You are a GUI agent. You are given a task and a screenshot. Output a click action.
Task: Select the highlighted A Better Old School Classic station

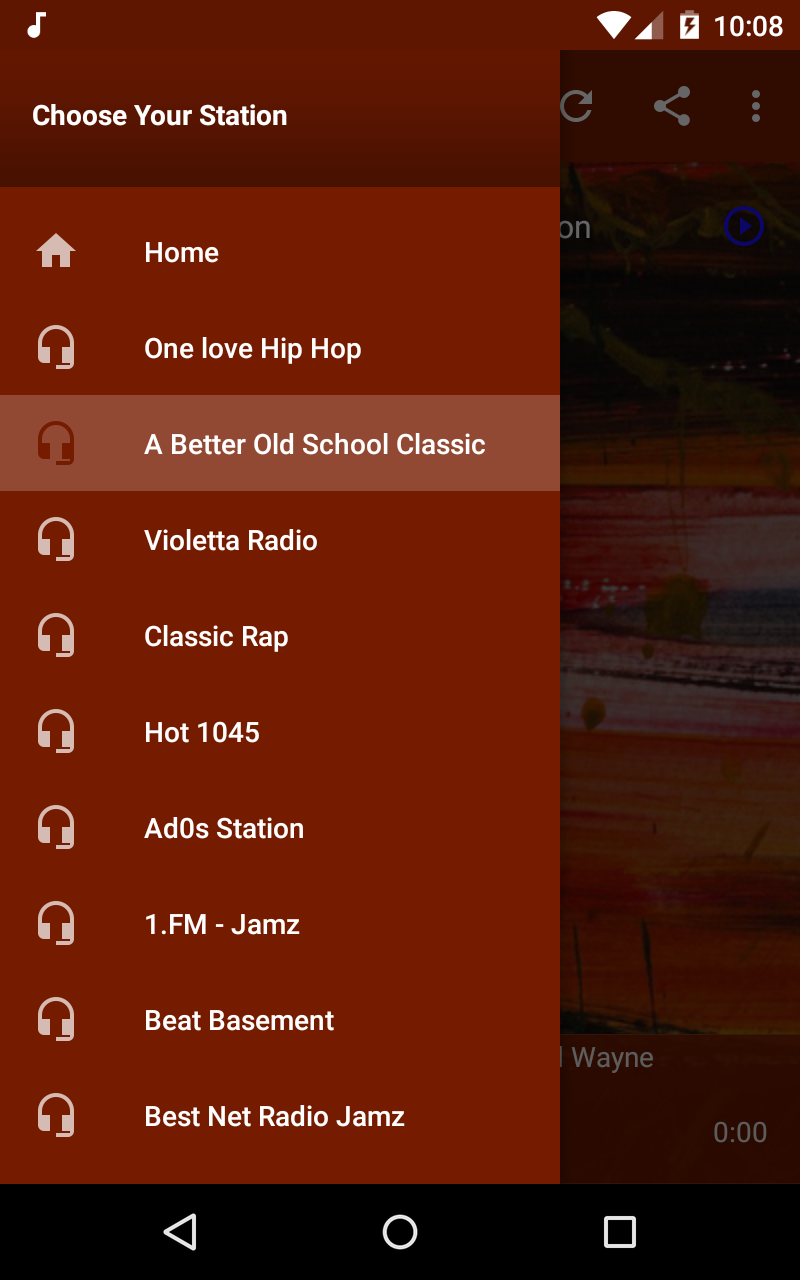315,443
